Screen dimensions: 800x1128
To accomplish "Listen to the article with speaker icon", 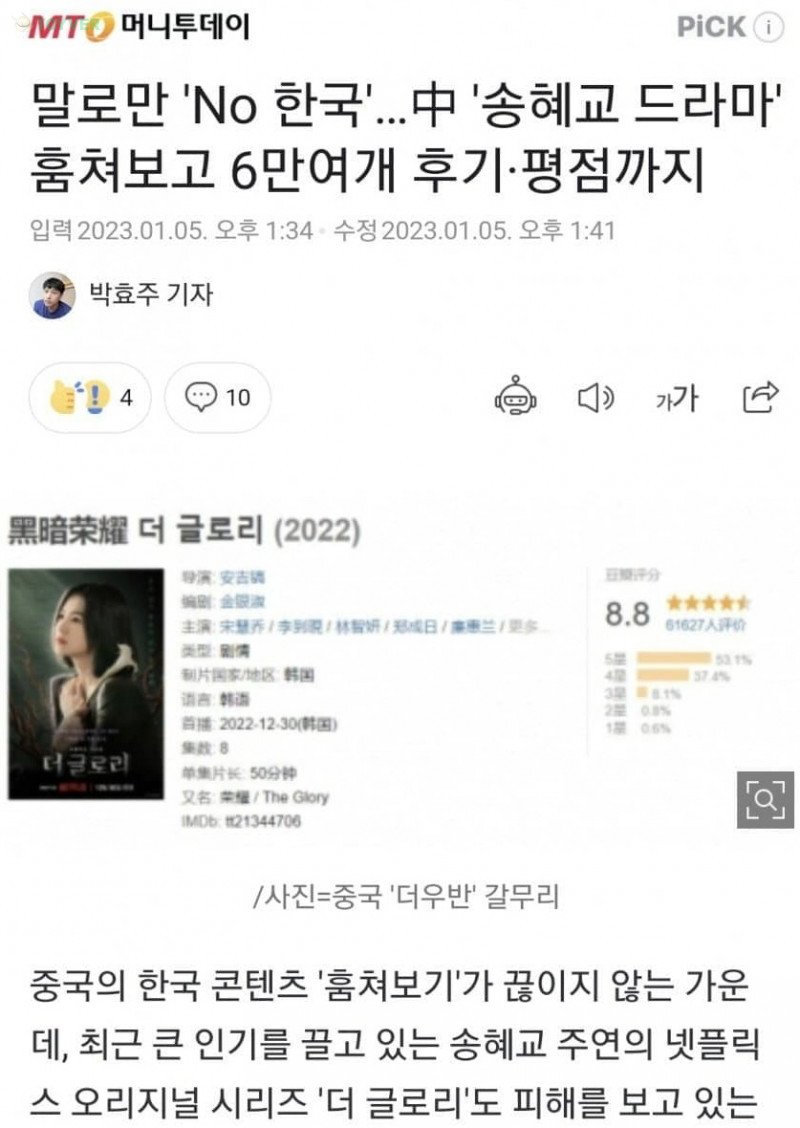I will click(596, 398).
